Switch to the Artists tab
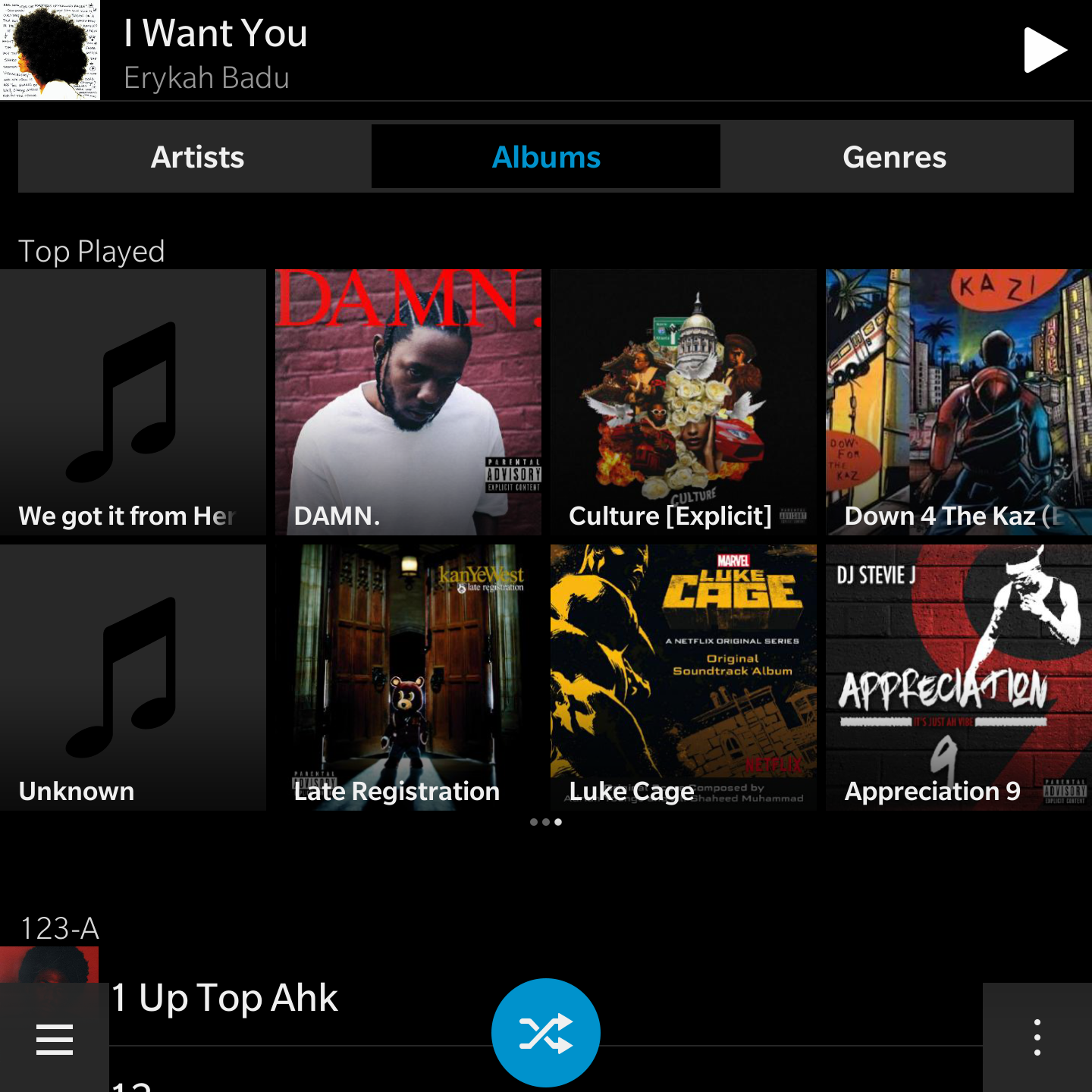1092x1092 pixels. [x=197, y=157]
